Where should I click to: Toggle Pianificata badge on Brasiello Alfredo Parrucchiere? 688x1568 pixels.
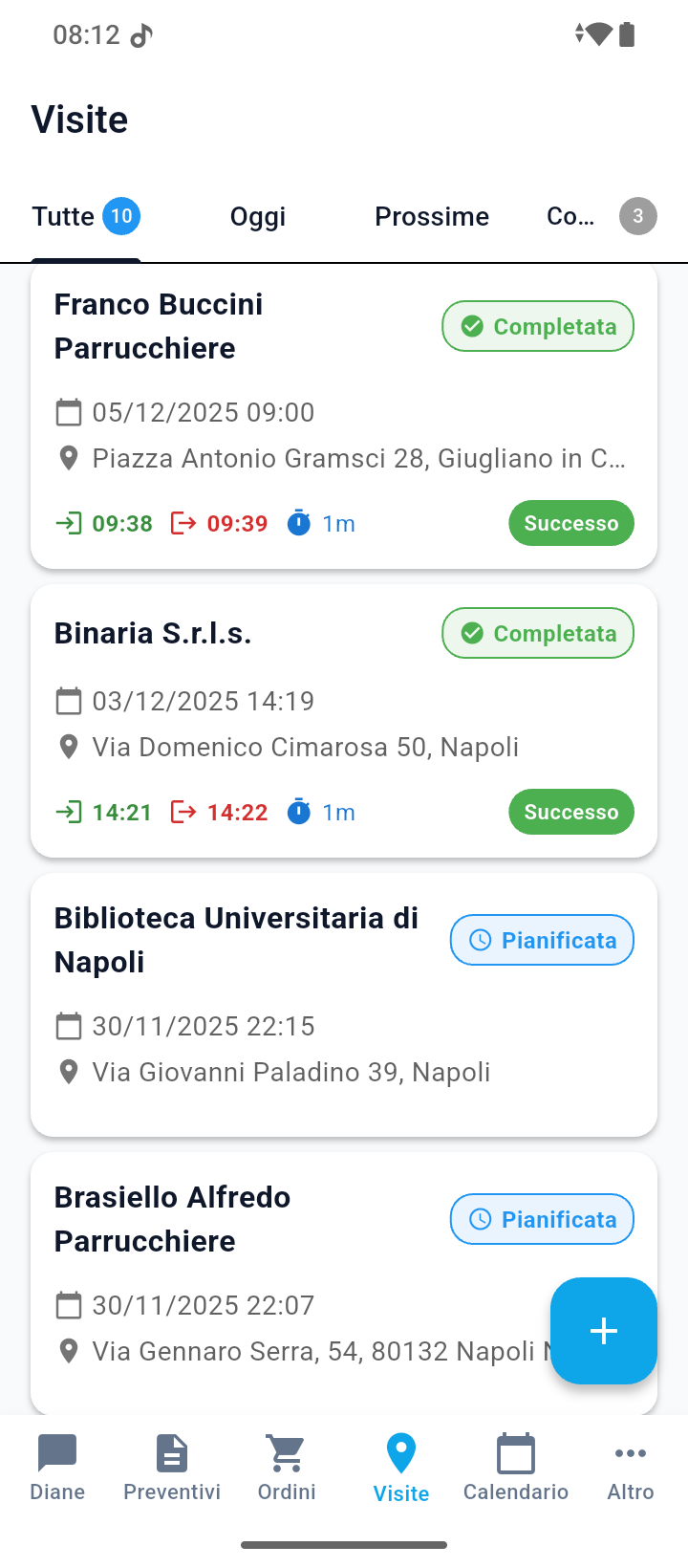click(541, 1219)
